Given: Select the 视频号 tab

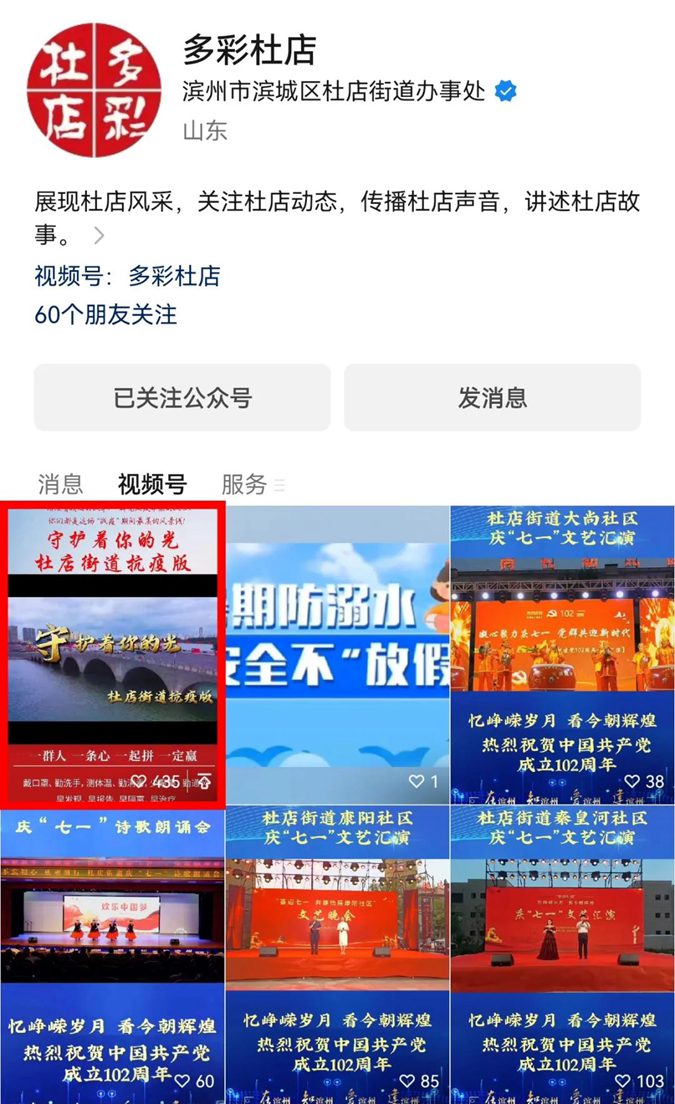Looking at the screenshot, I should 152,485.
